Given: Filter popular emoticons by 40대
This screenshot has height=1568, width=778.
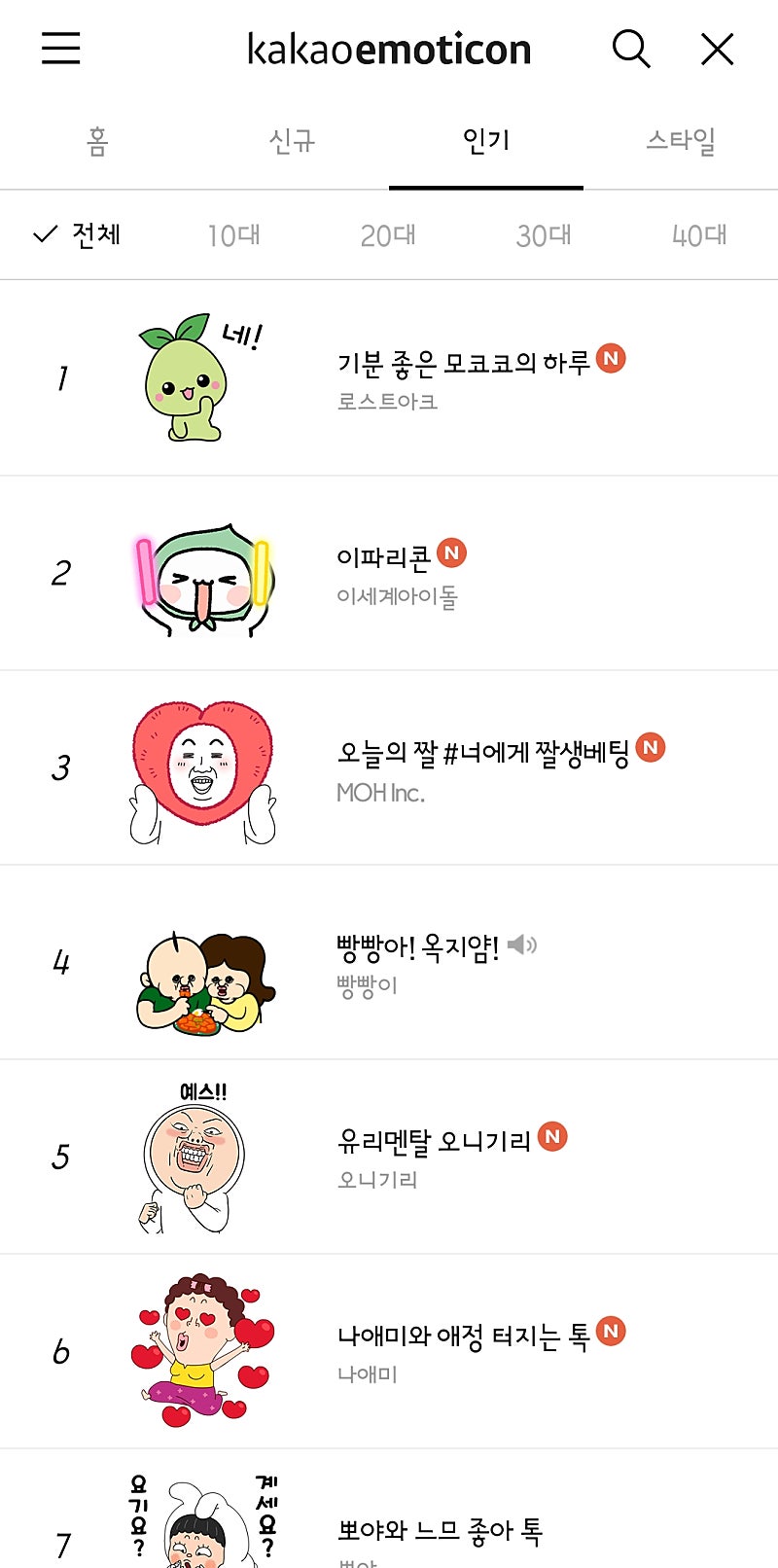Looking at the screenshot, I should point(699,235).
